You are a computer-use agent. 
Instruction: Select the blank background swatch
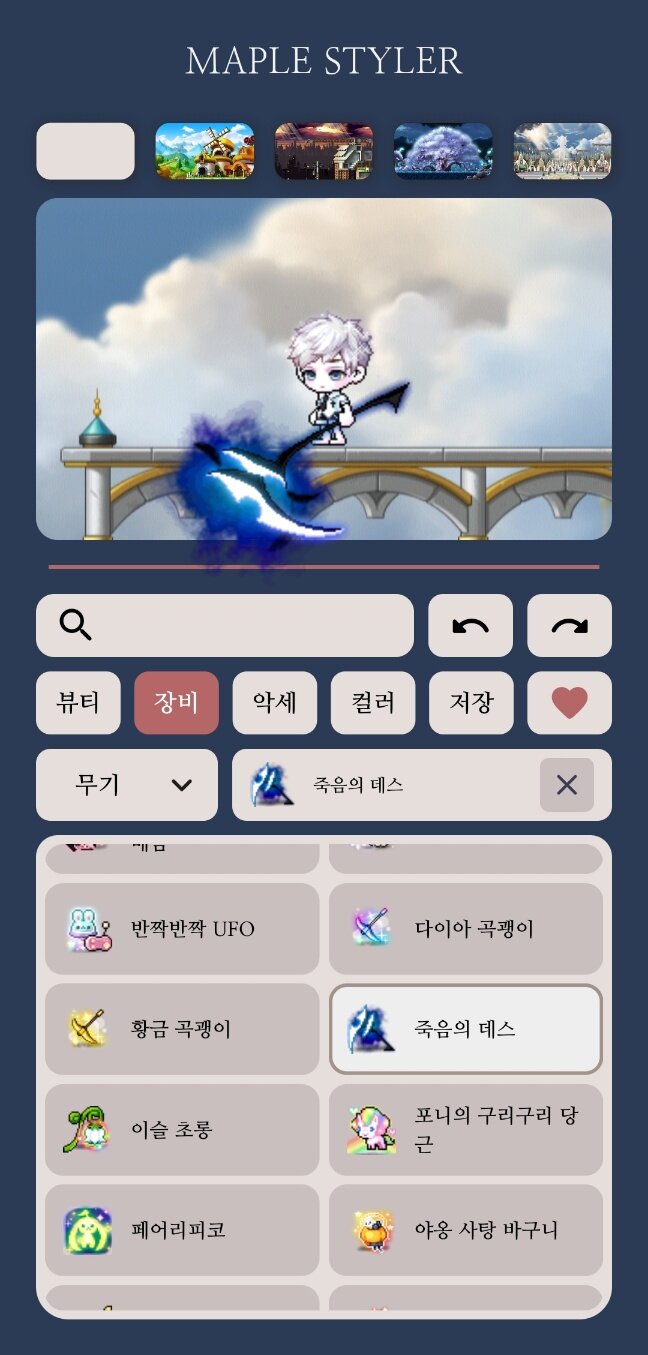tap(85, 151)
